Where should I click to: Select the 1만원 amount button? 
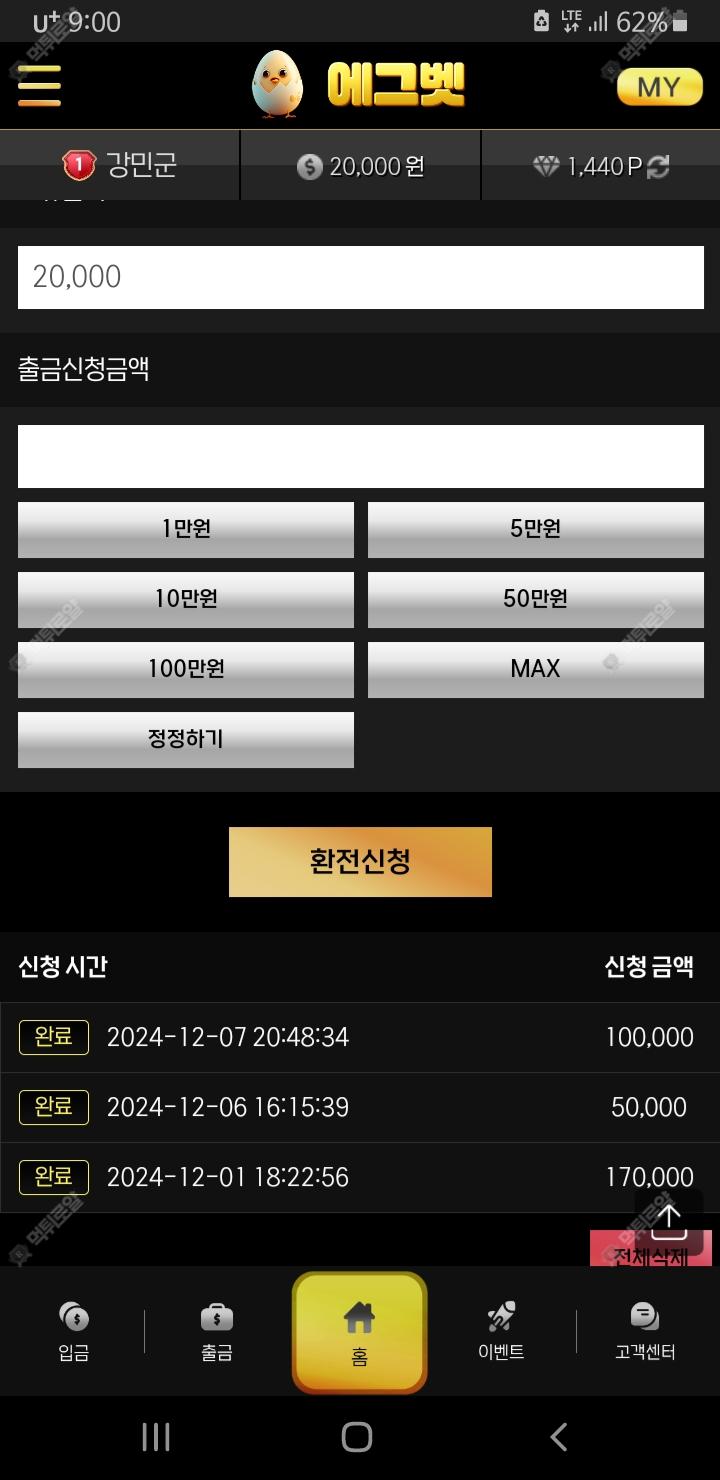[x=185, y=529]
